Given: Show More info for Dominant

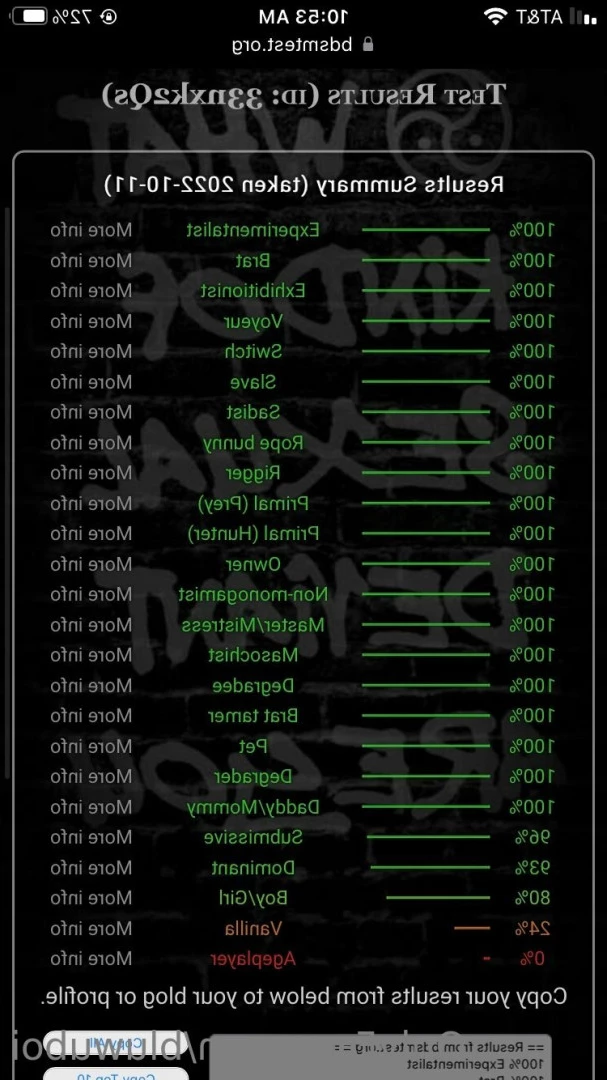Looking at the screenshot, I should coord(91,867).
